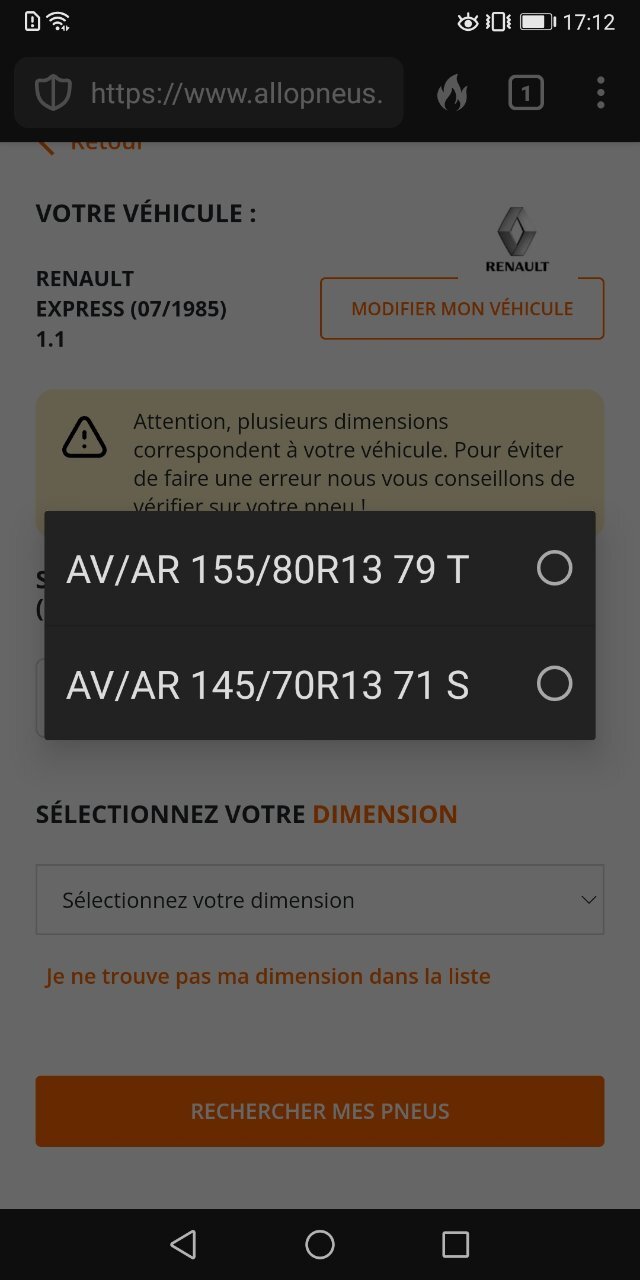Select AV/AR 145/70R13 71 S option
Screen dimensions: 640x1280
(320, 685)
